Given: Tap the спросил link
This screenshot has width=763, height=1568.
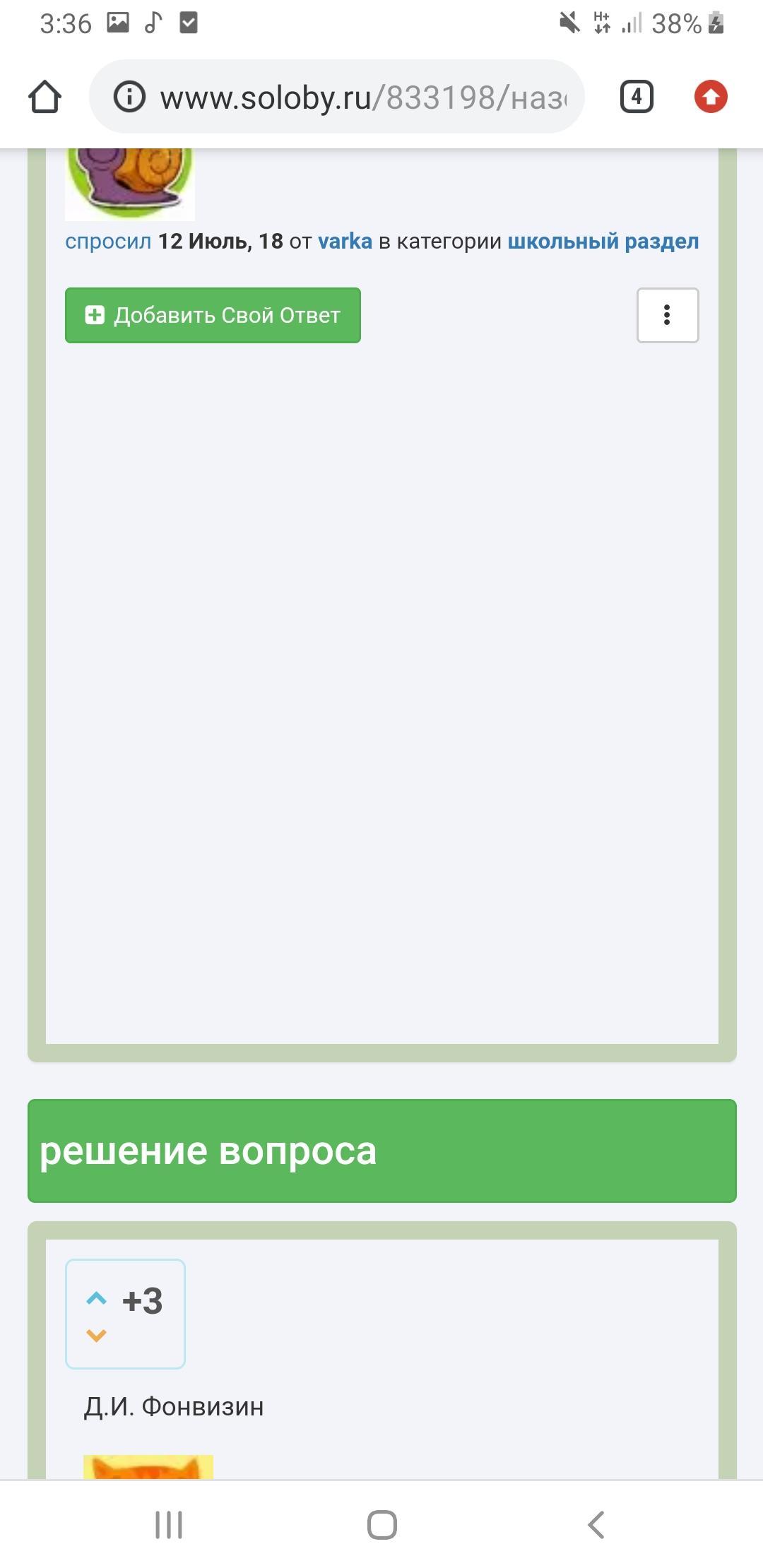Looking at the screenshot, I should [108, 242].
